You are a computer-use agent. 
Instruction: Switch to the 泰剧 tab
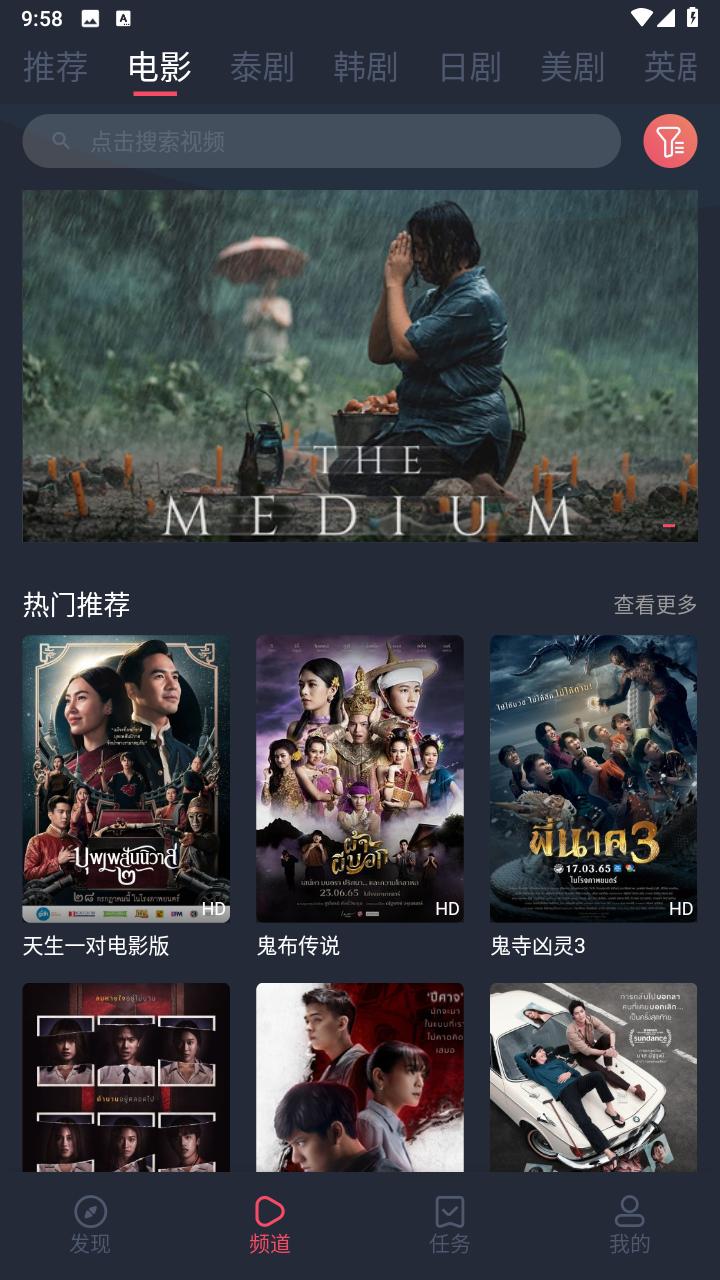click(262, 67)
